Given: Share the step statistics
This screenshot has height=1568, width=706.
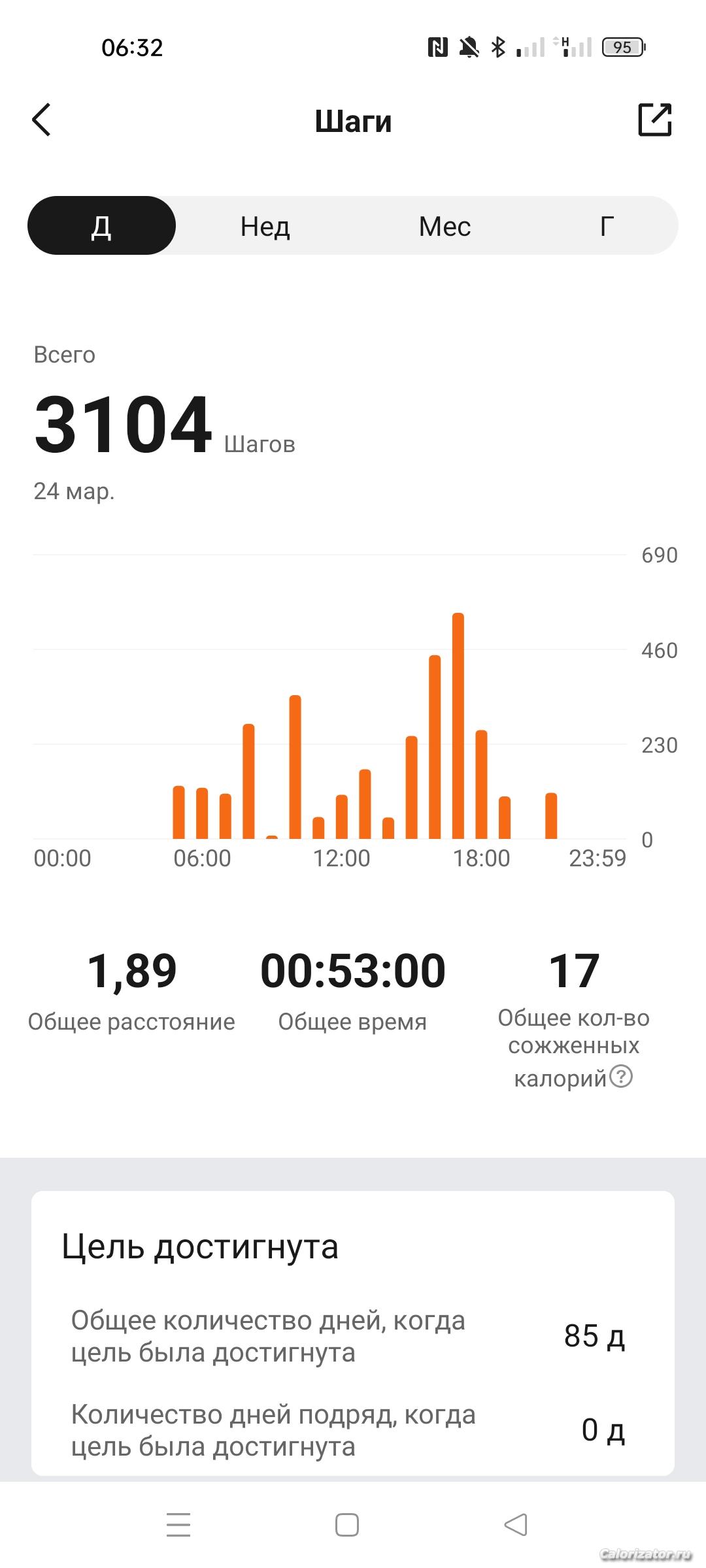Looking at the screenshot, I should [654, 120].
